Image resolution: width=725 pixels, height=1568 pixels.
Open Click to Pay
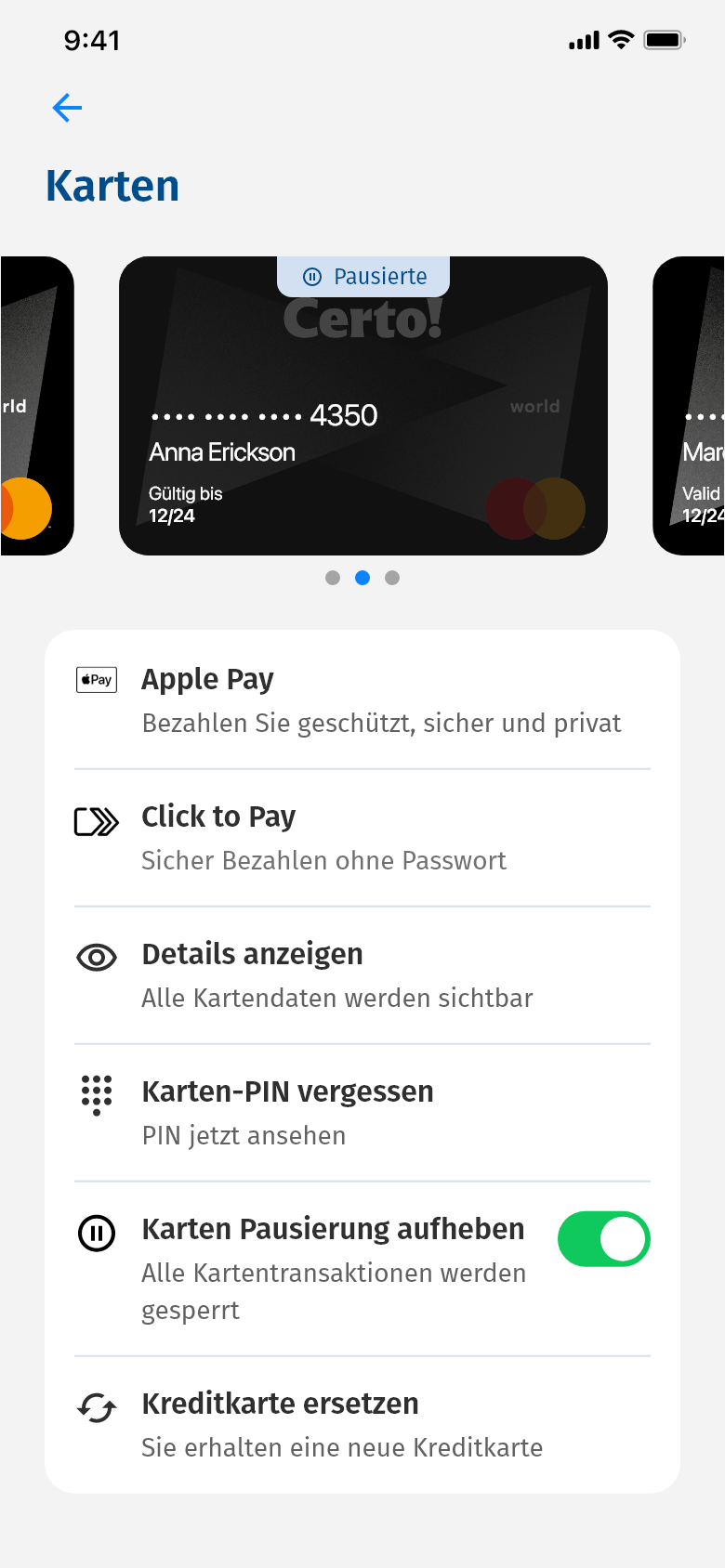coord(362,838)
